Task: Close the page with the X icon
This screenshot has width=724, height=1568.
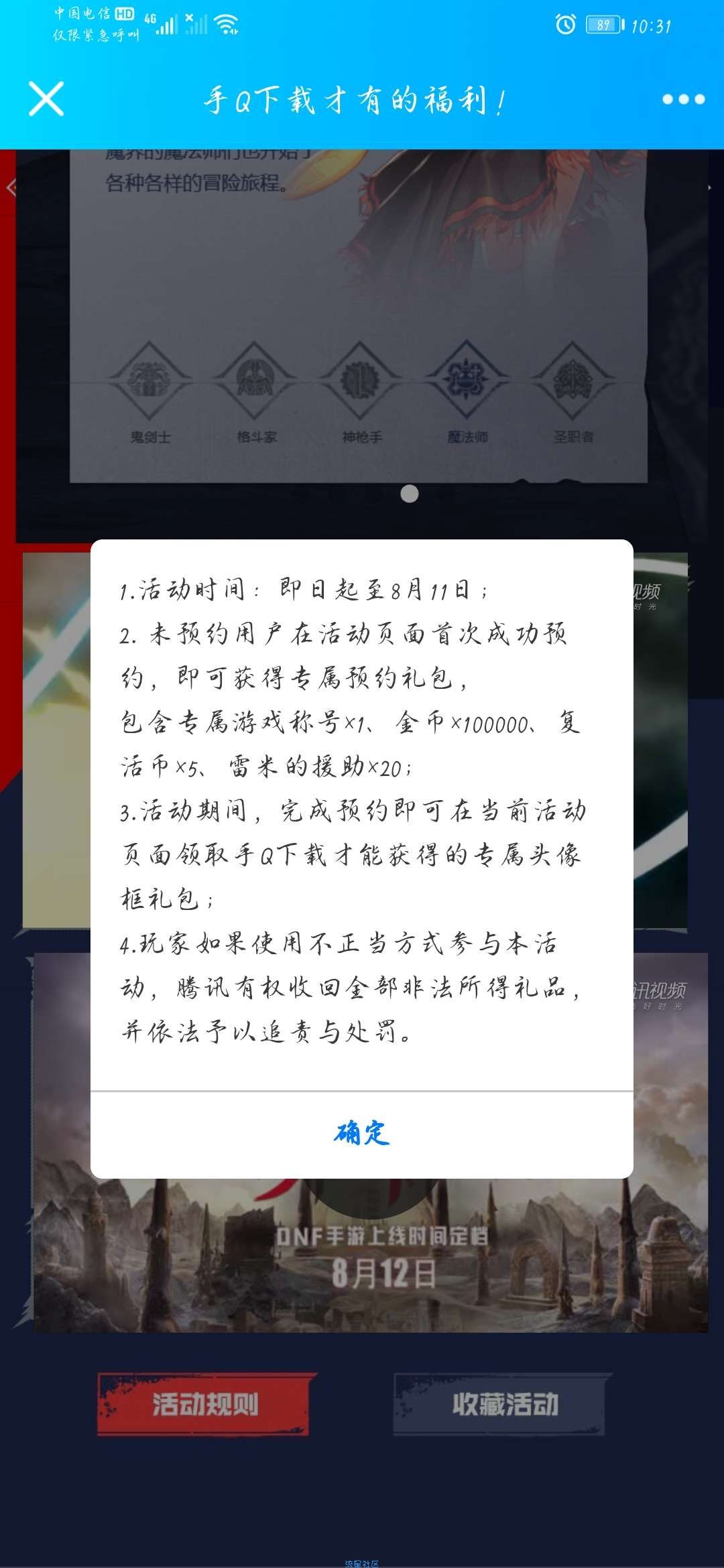Action: click(x=46, y=99)
